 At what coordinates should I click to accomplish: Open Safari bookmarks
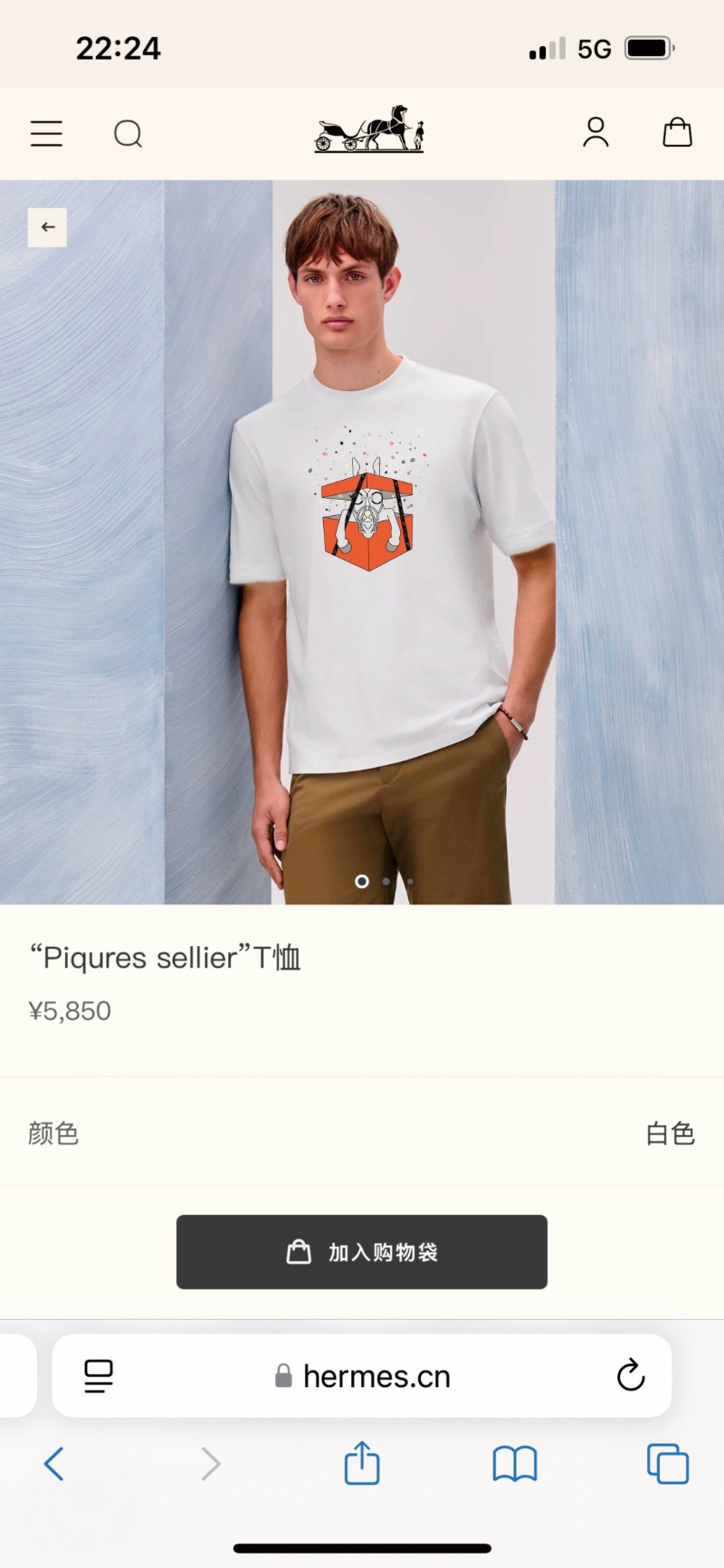515,1464
